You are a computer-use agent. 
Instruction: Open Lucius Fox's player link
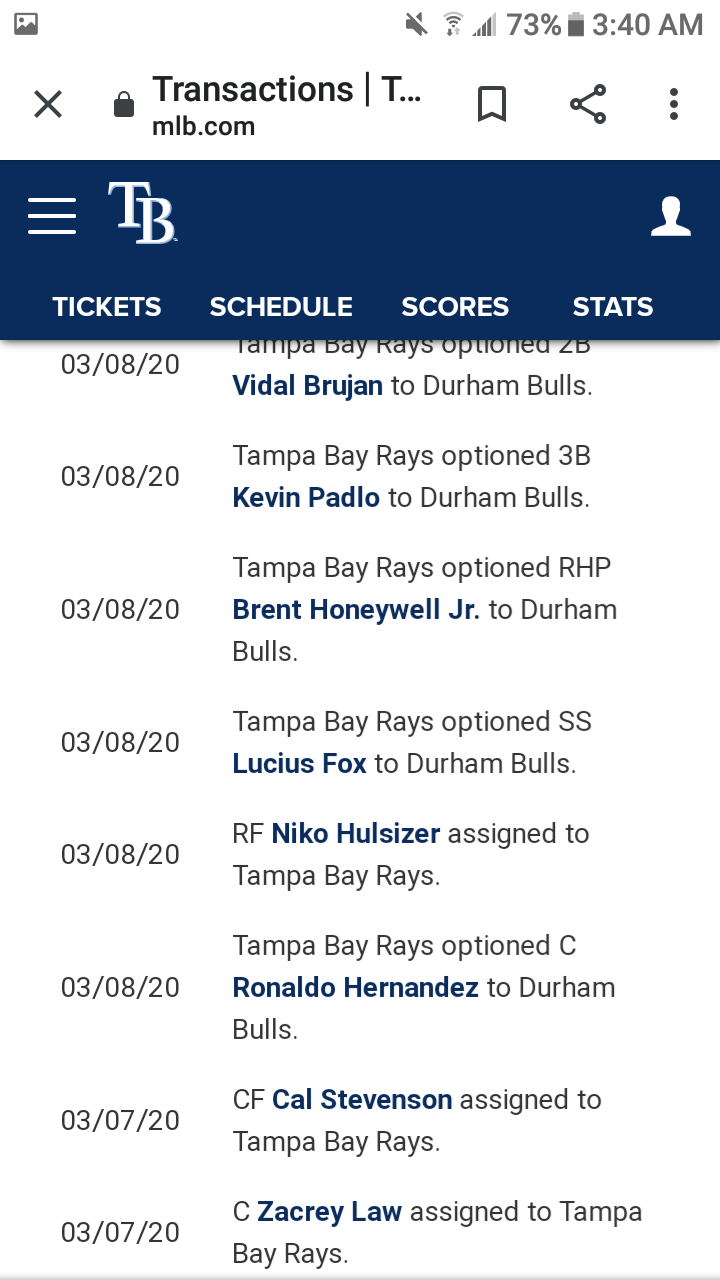click(300, 764)
